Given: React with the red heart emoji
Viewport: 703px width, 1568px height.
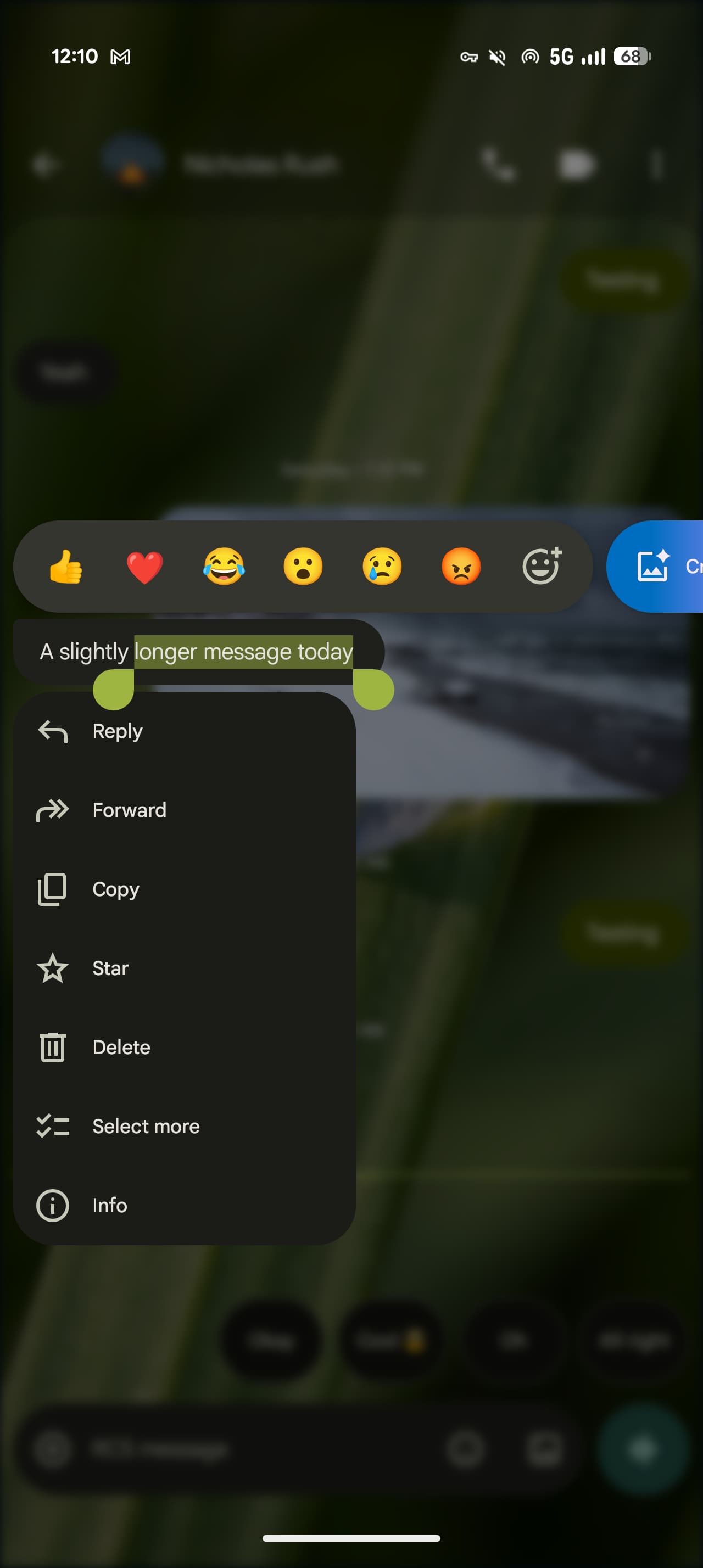Looking at the screenshot, I should pos(145,566).
